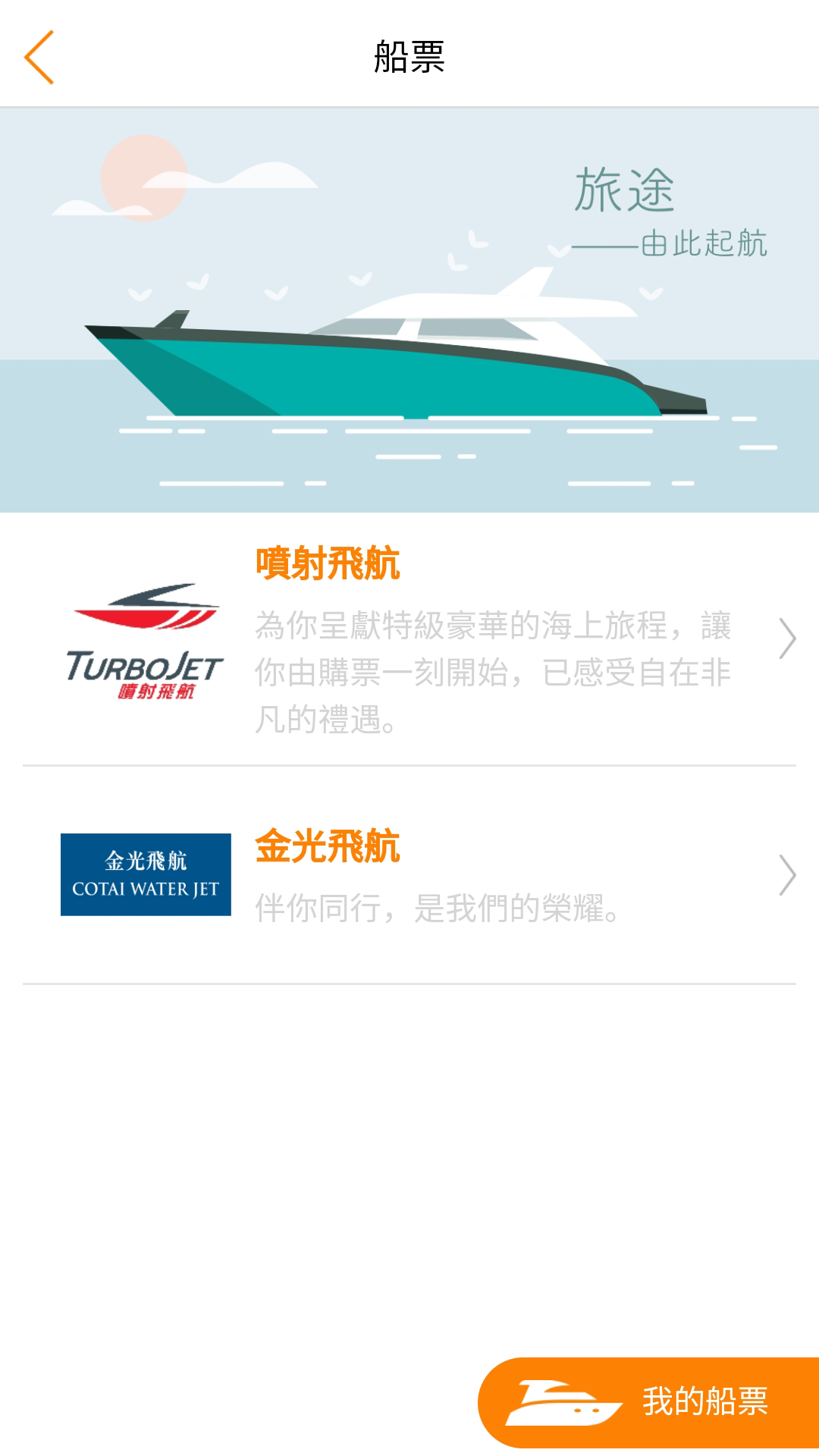Open the 我的船票 button
Image resolution: width=819 pixels, height=1456 pixels.
(648, 1401)
